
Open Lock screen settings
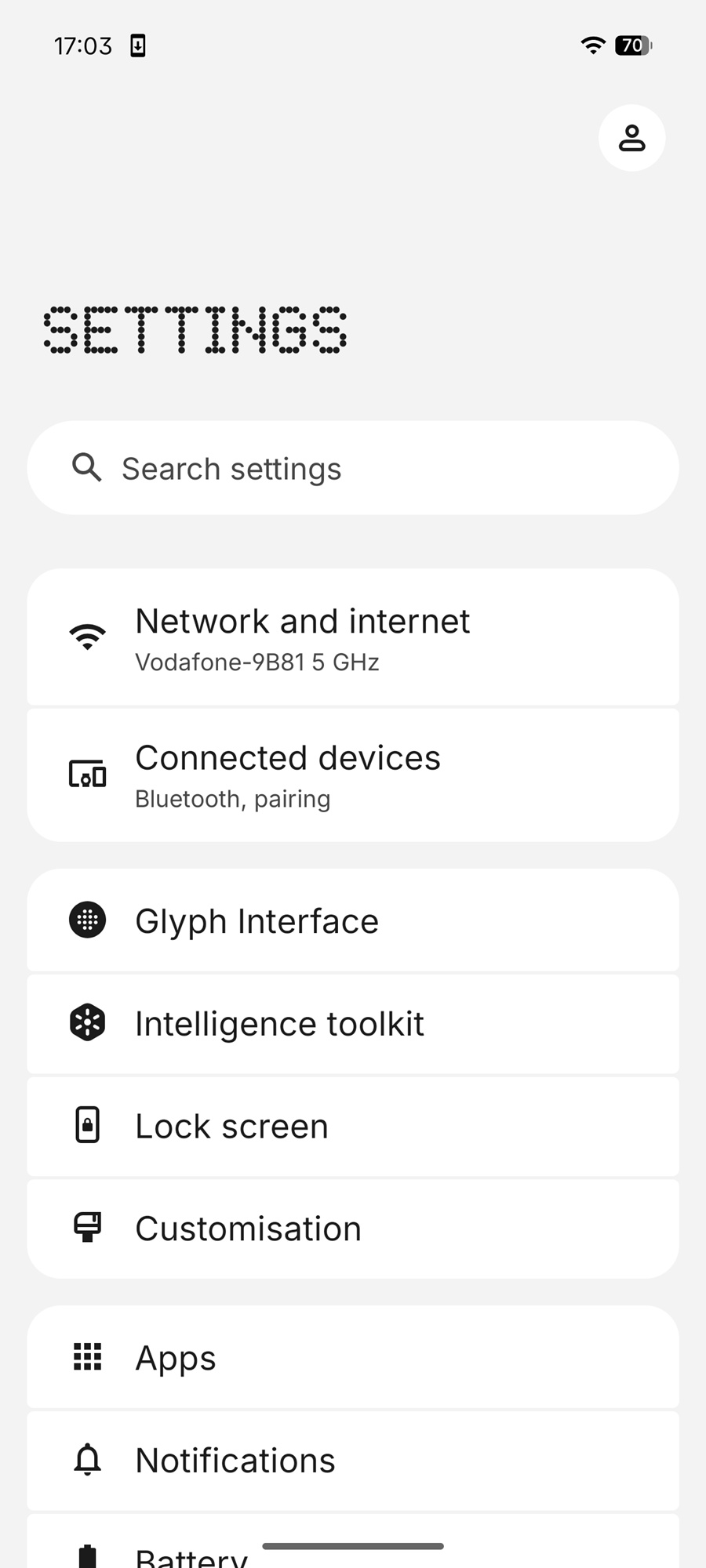click(353, 1126)
